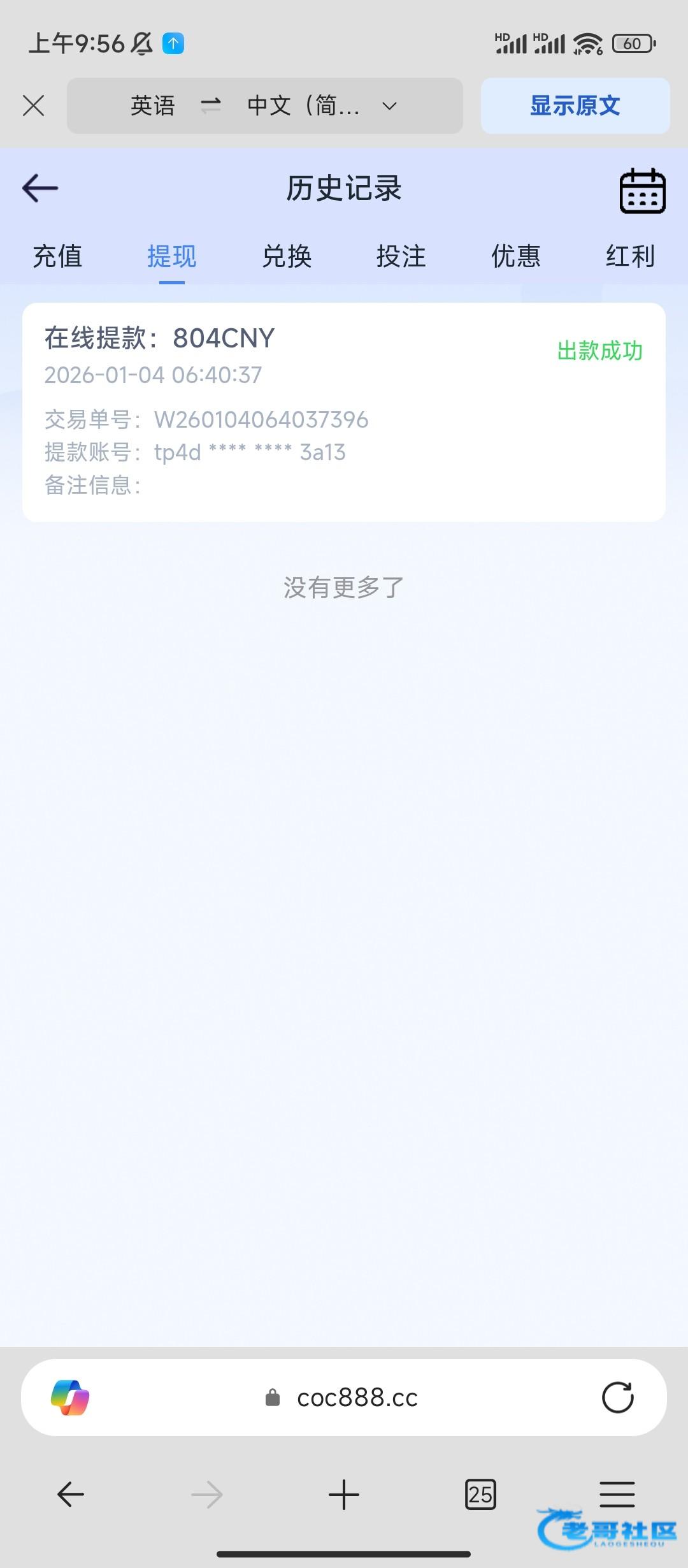688x1568 pixels.
Task: View the 优惠 tab
Action: tap(516, 256)
